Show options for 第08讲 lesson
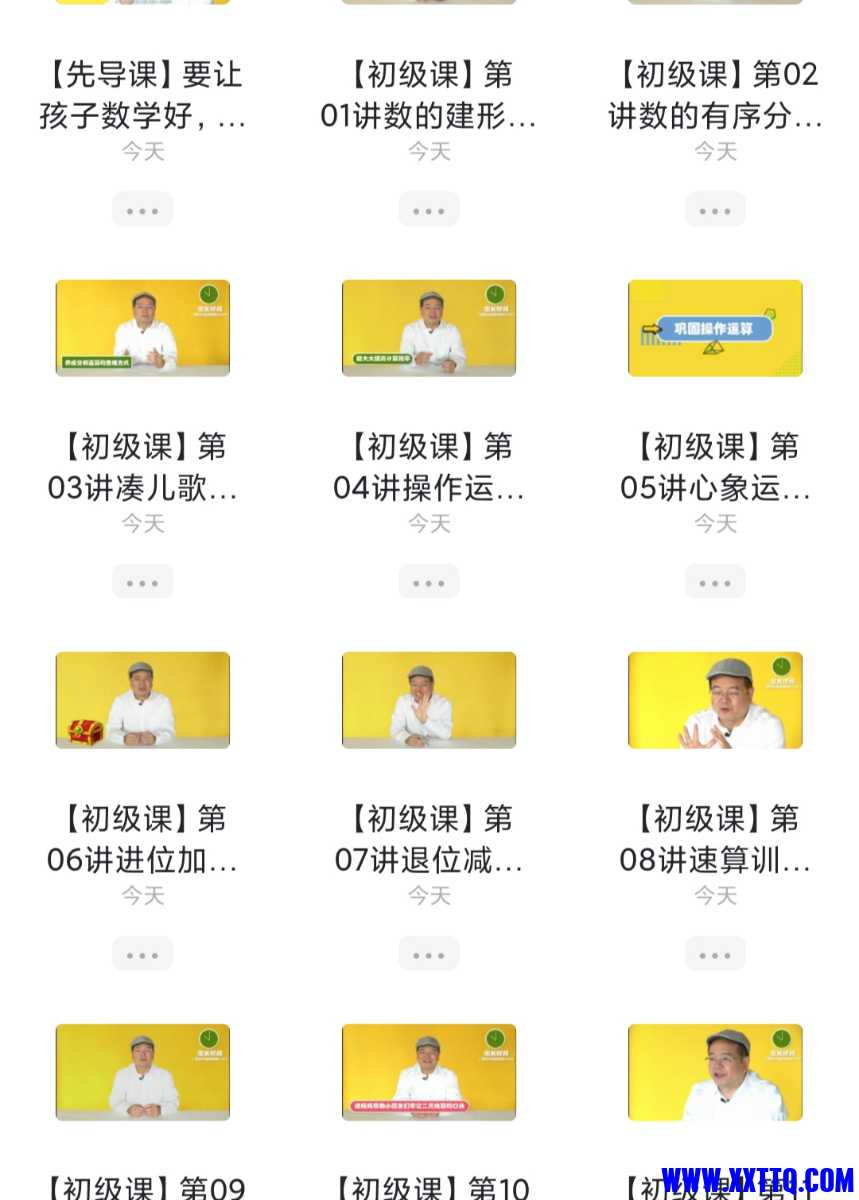Screen dimensions: 859x1200 (x=715, y=954)
